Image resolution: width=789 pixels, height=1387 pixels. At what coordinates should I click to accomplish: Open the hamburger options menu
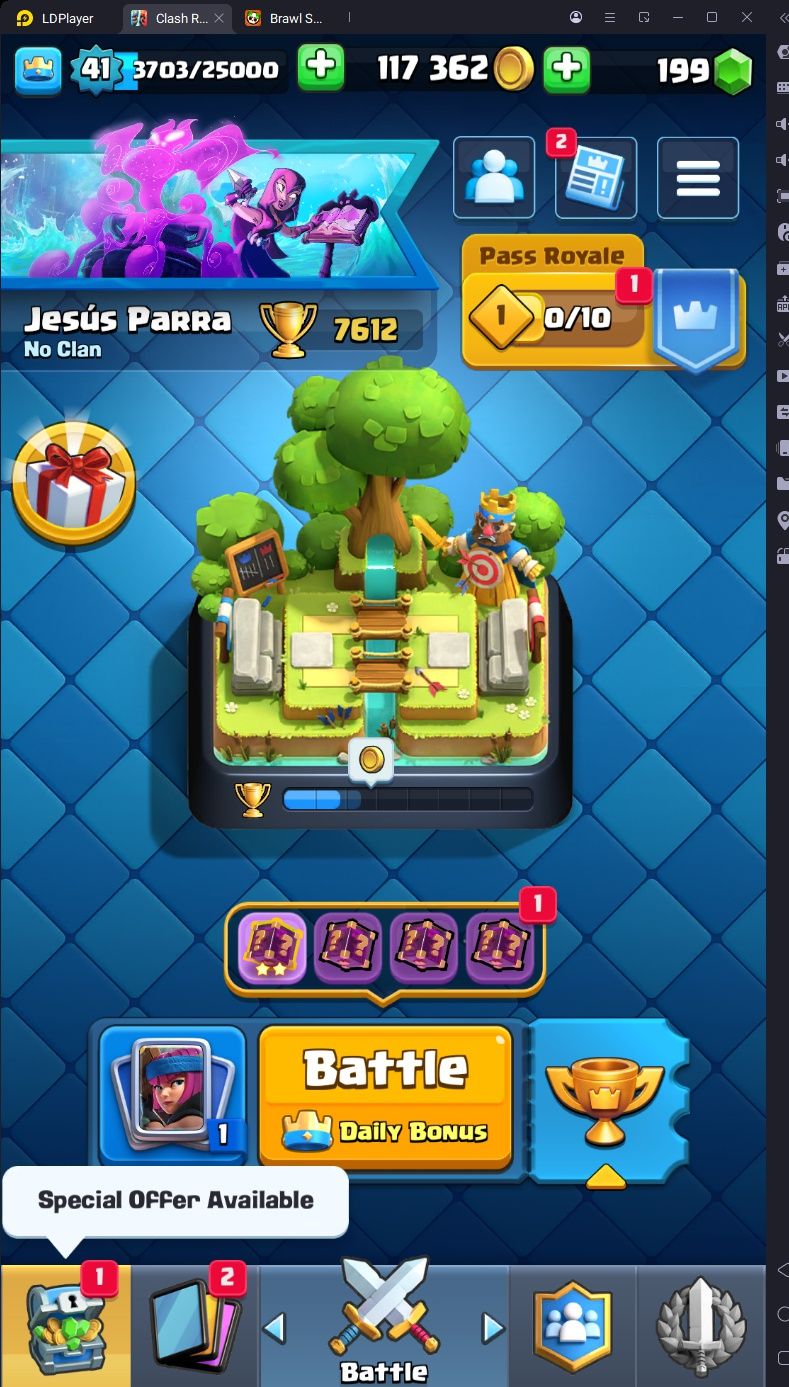click(x=697, y=178)
